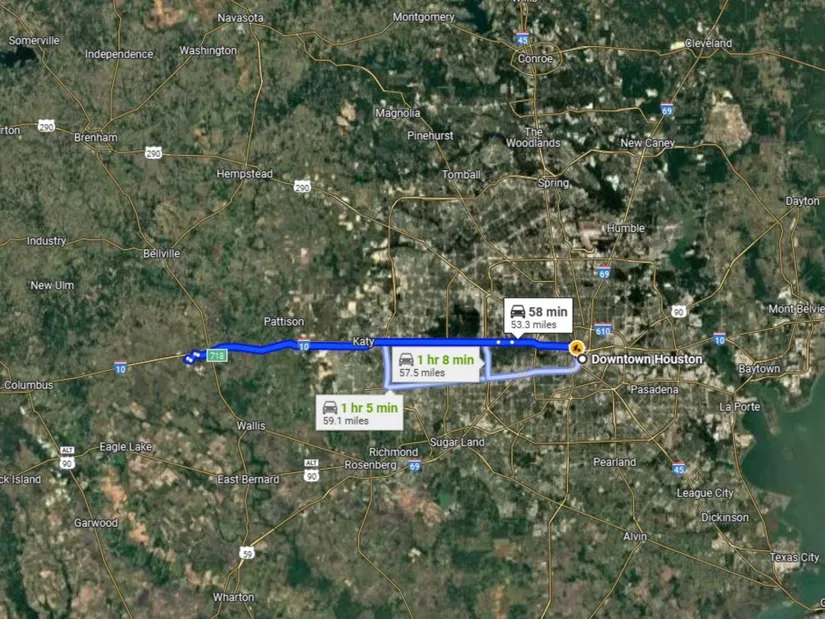Pick the 1 hr 5 min route
This screenshot has height=619, width=825.
point(359,412)
